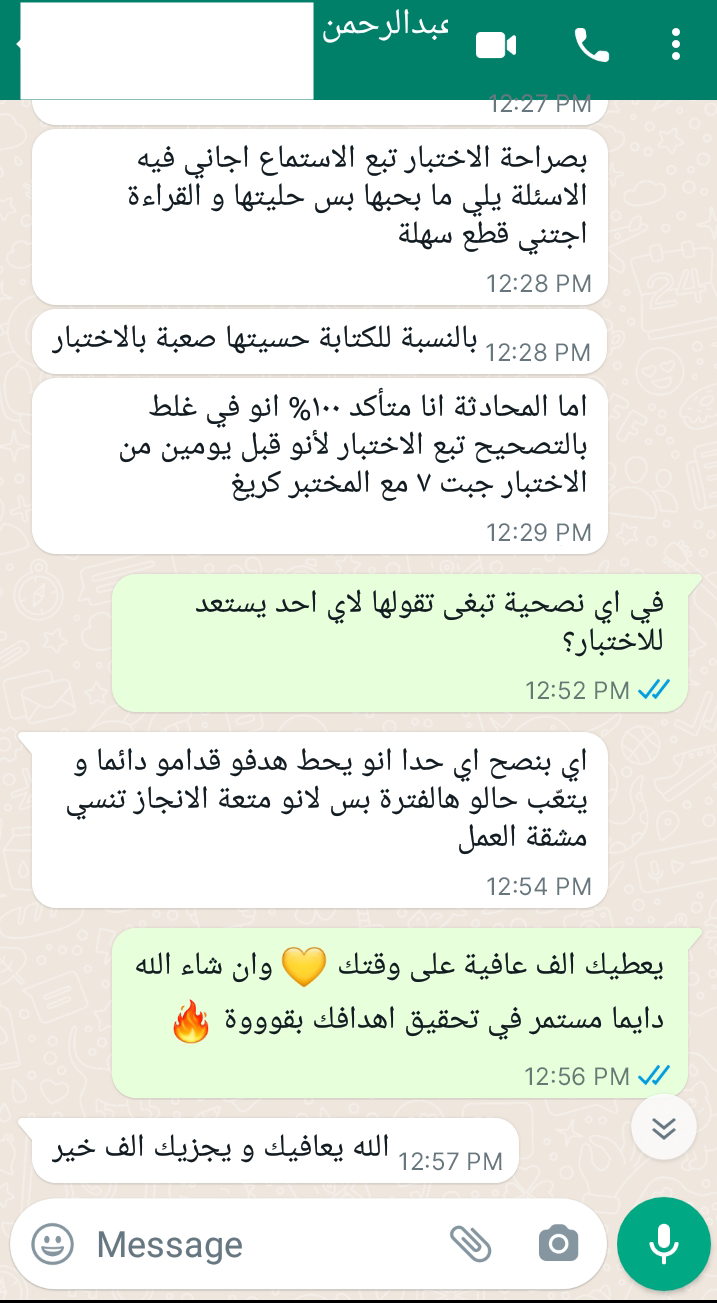Screen dimensions: 717x1303
Task: Jump to the latest message with the down arrow
Action: (664, 1127)
